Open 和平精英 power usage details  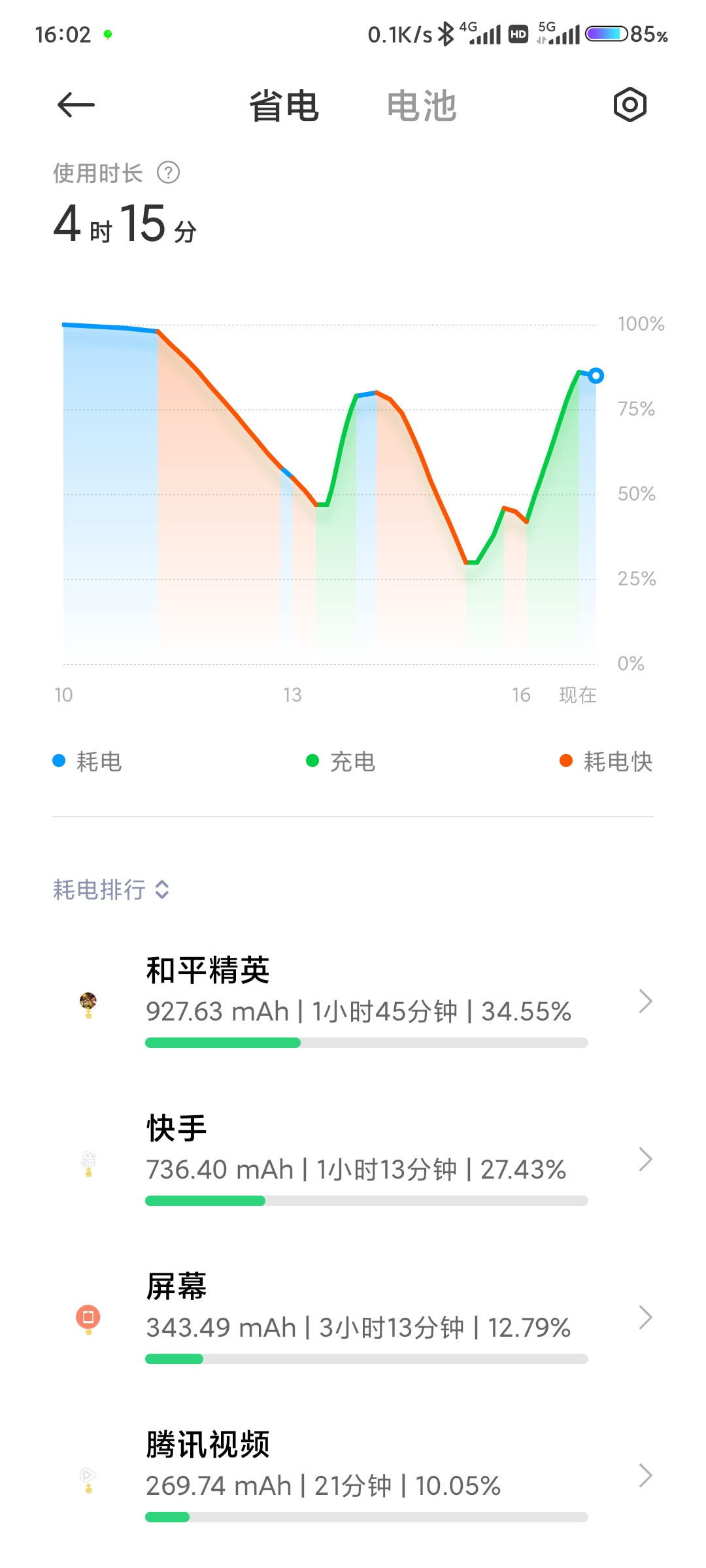[x=353, y=1001]
